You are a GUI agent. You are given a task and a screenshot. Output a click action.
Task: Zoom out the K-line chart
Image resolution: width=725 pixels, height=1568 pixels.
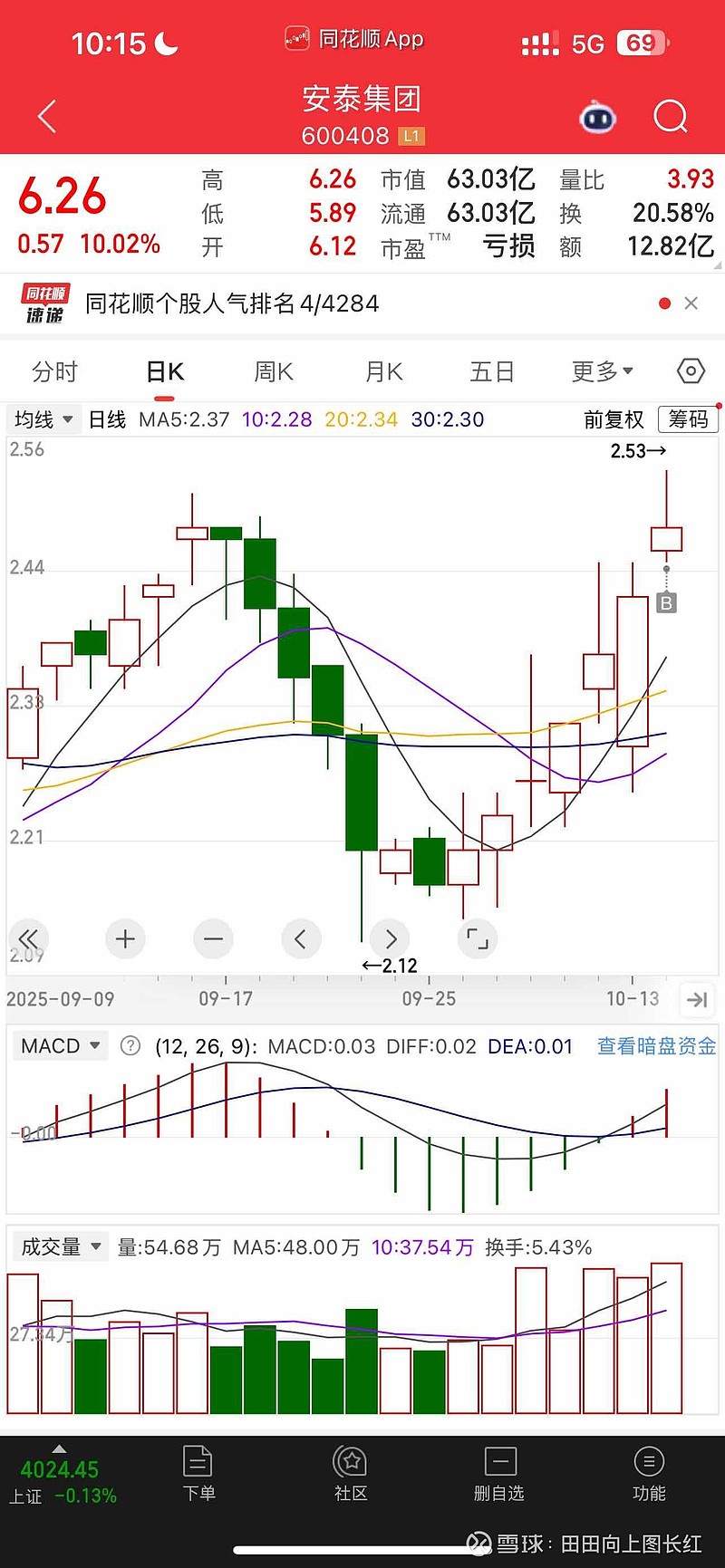tap(213, 939)
